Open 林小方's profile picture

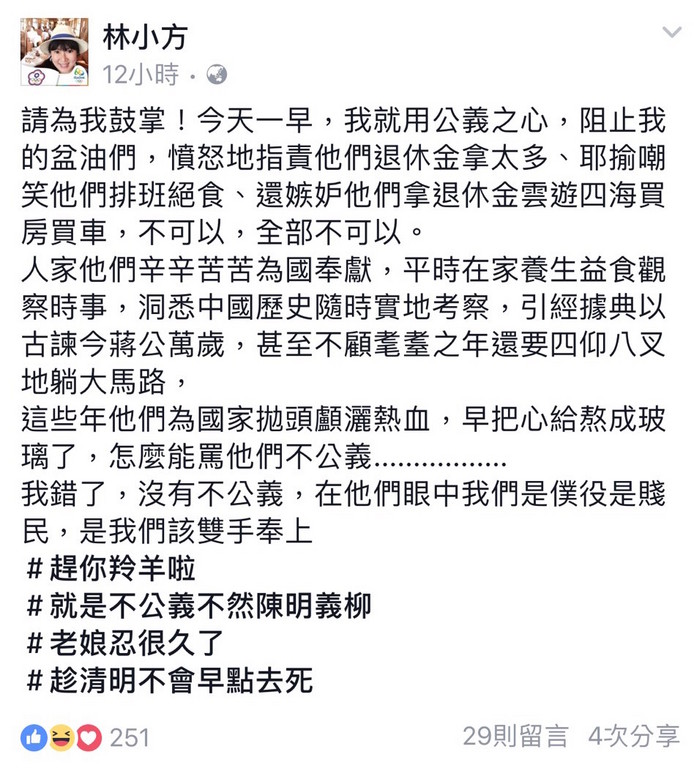(54, 51)
